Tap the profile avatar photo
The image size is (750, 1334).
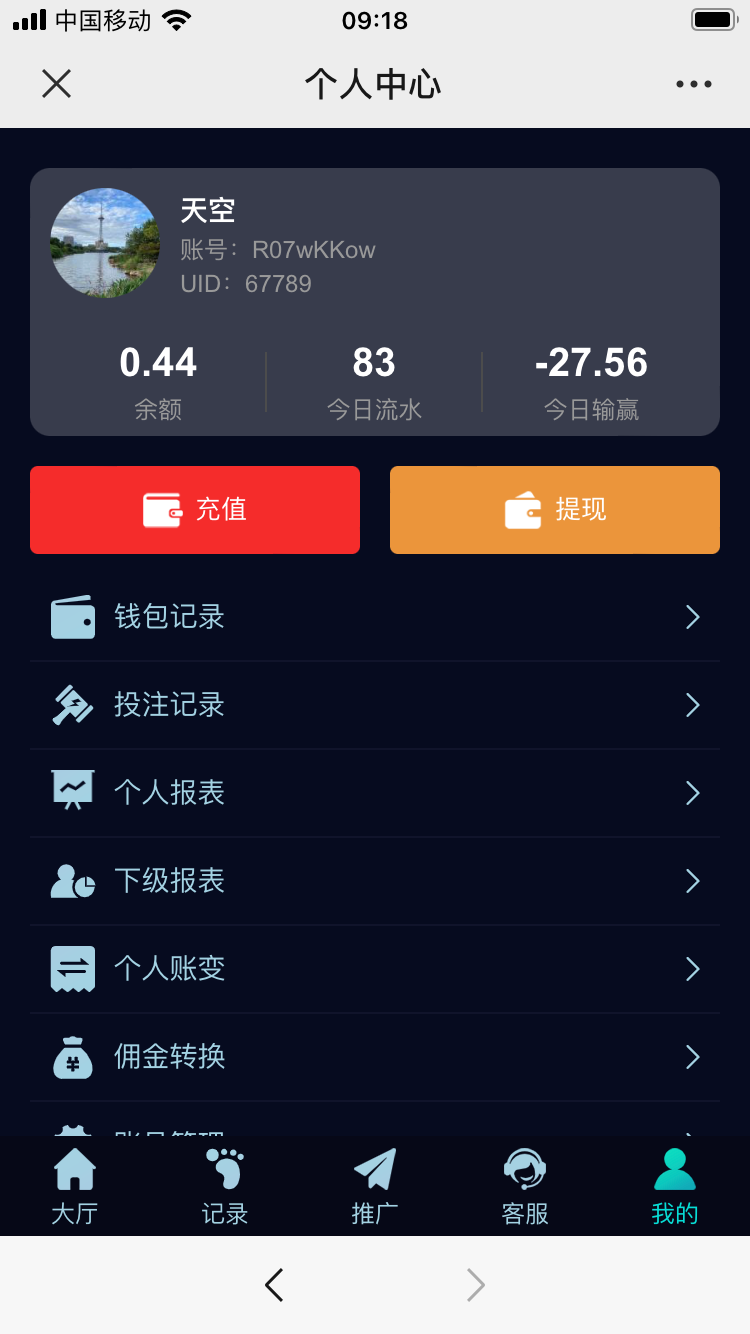[105, 243]
